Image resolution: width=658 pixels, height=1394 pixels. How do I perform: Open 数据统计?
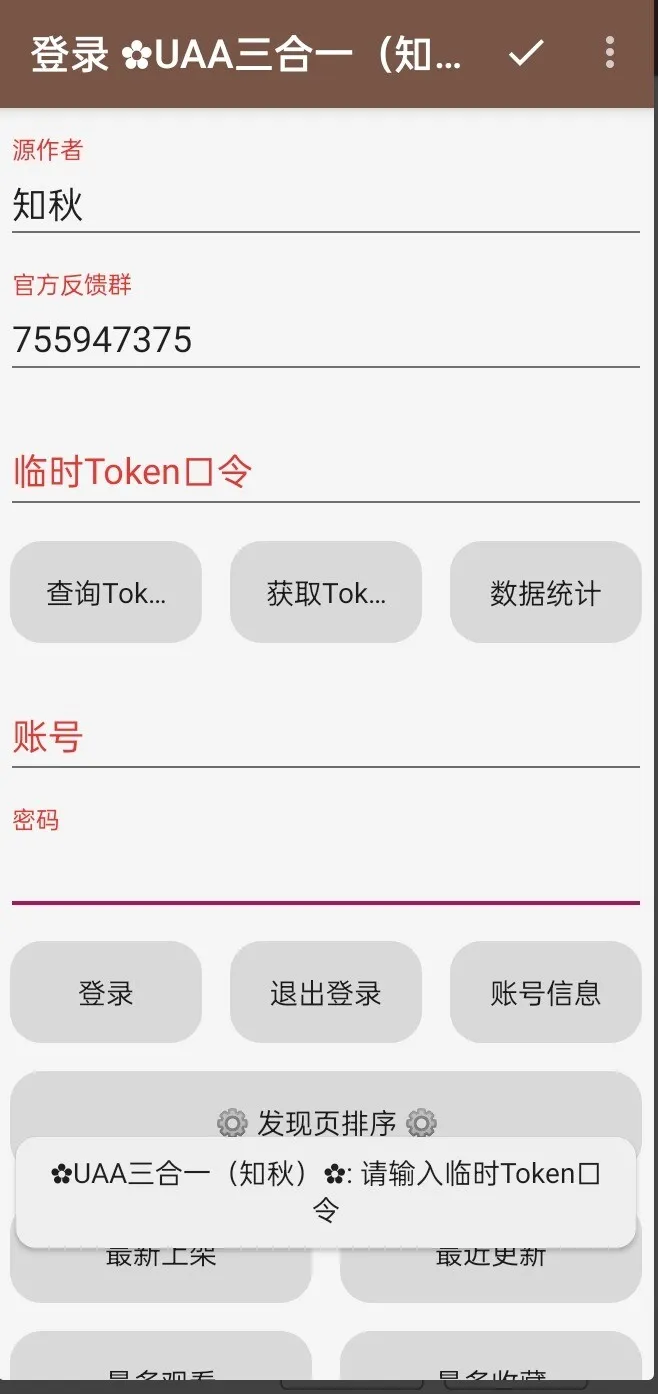(545, 593)
